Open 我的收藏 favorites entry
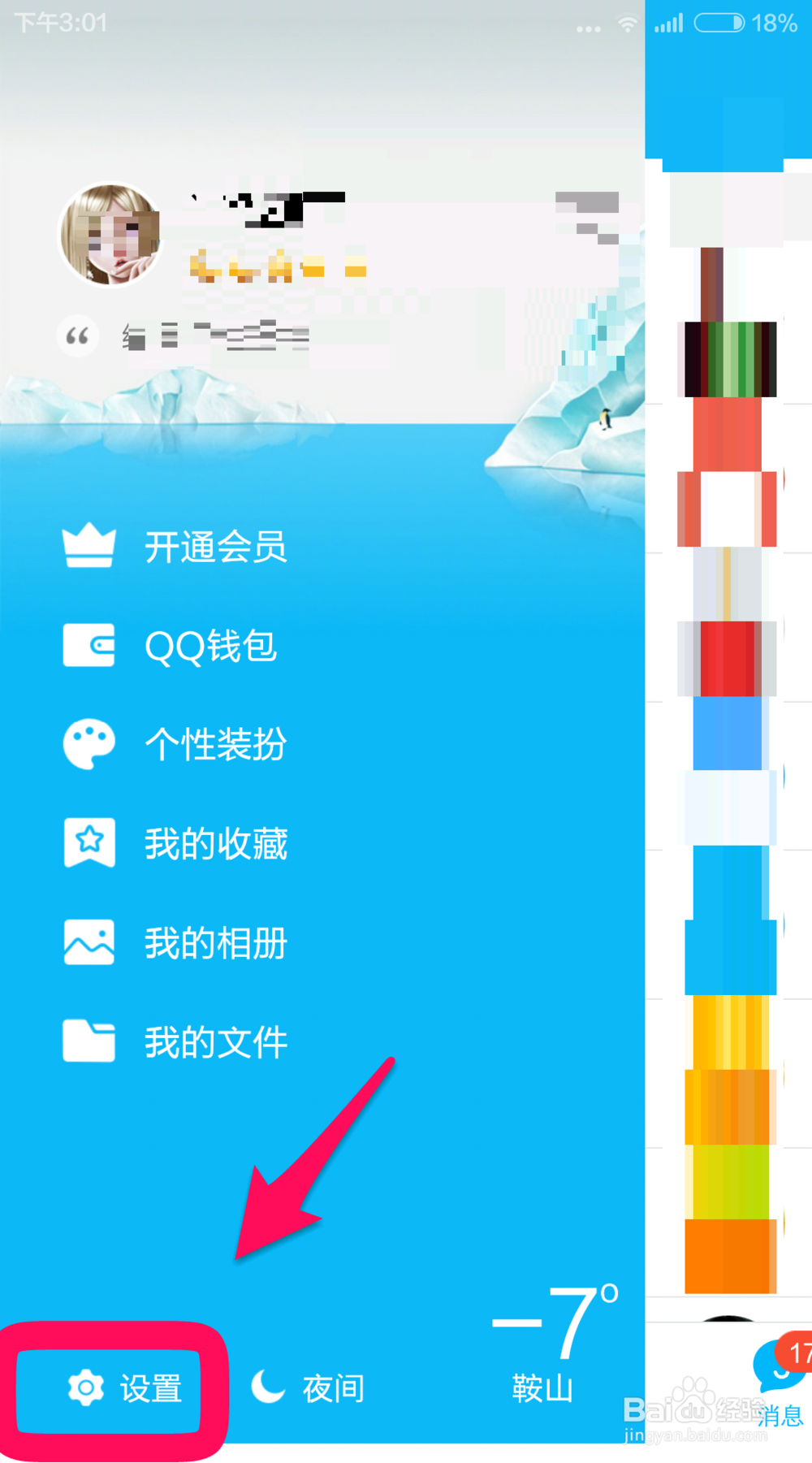The height and width of the screenshot is (1463, 812). coord(215,843)
